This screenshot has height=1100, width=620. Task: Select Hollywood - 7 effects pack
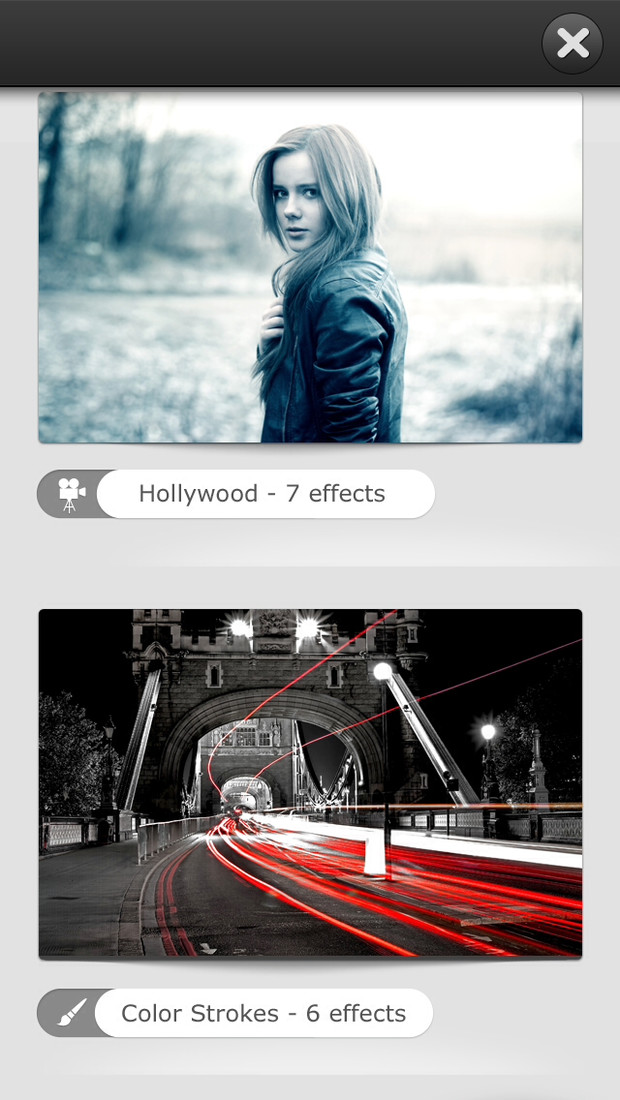[x=236, y=494]
